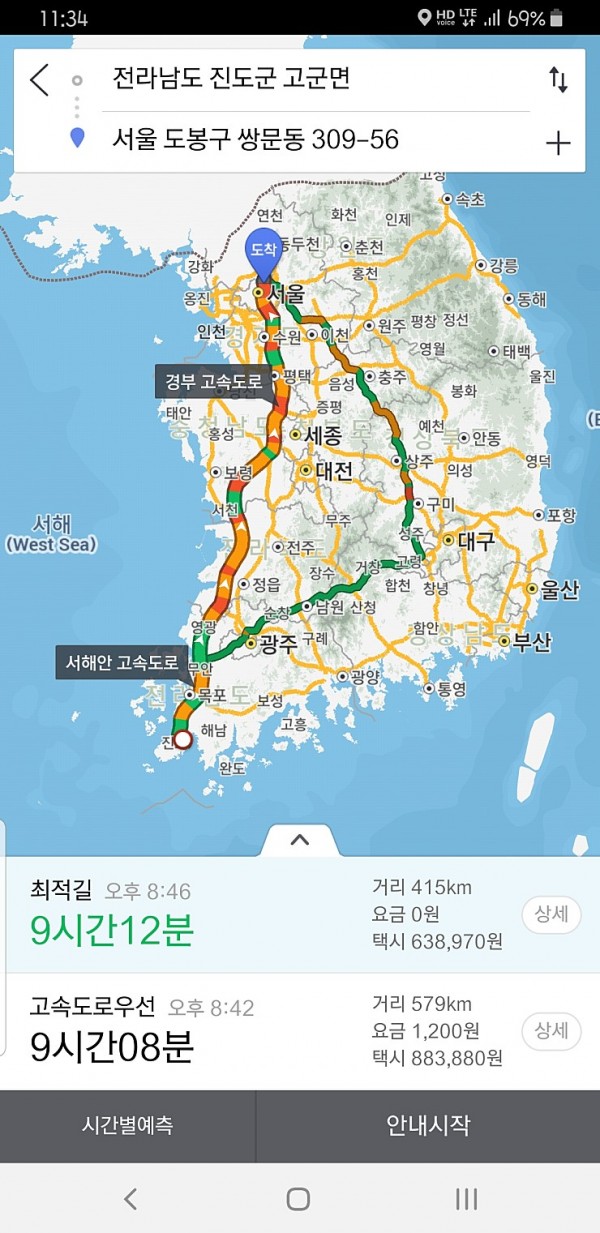
Task: Tap the system back button
Action: [x=130, y=1199]
